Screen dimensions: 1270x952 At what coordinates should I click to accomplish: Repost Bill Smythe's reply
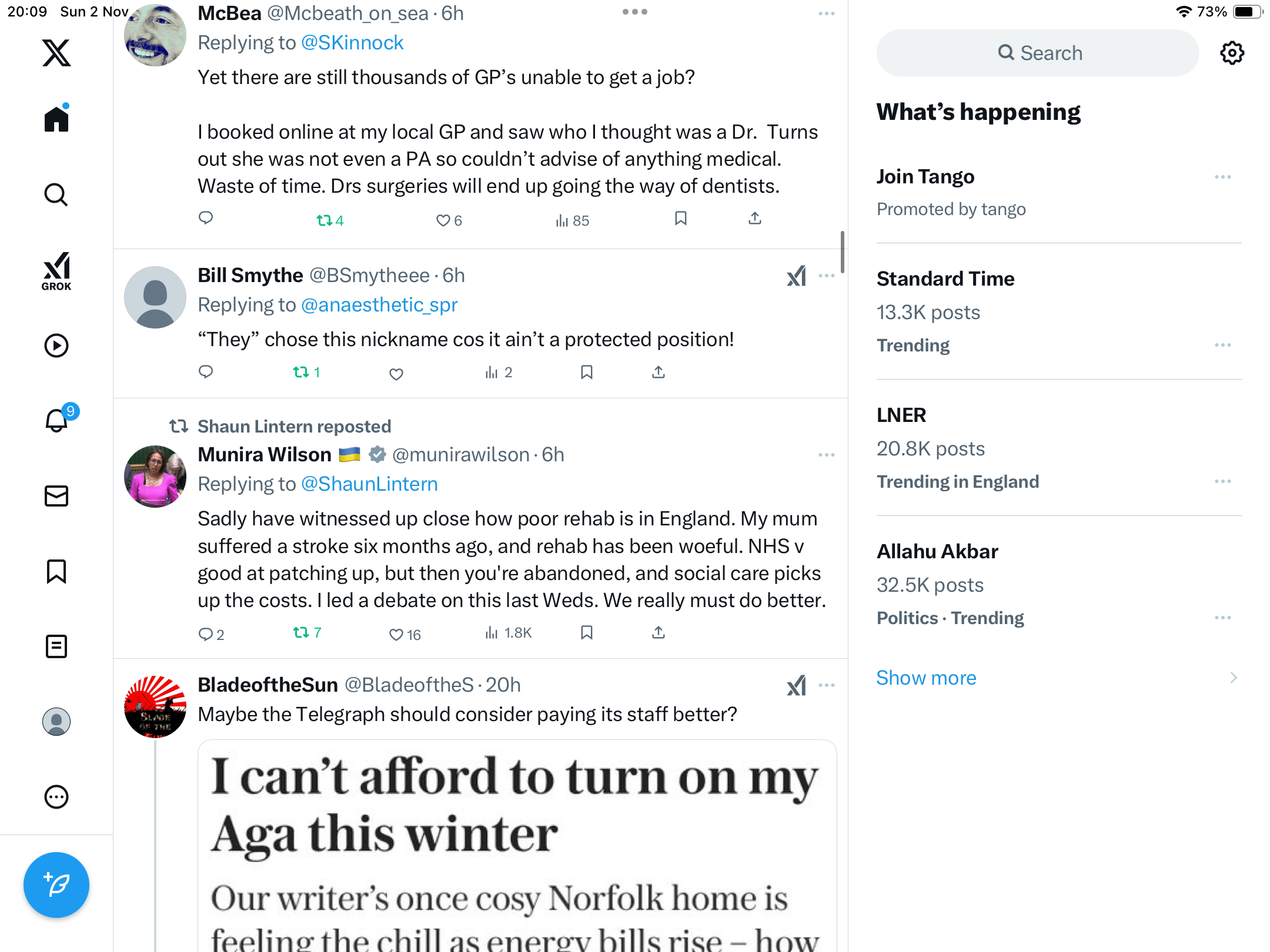(x=301, y=372)
